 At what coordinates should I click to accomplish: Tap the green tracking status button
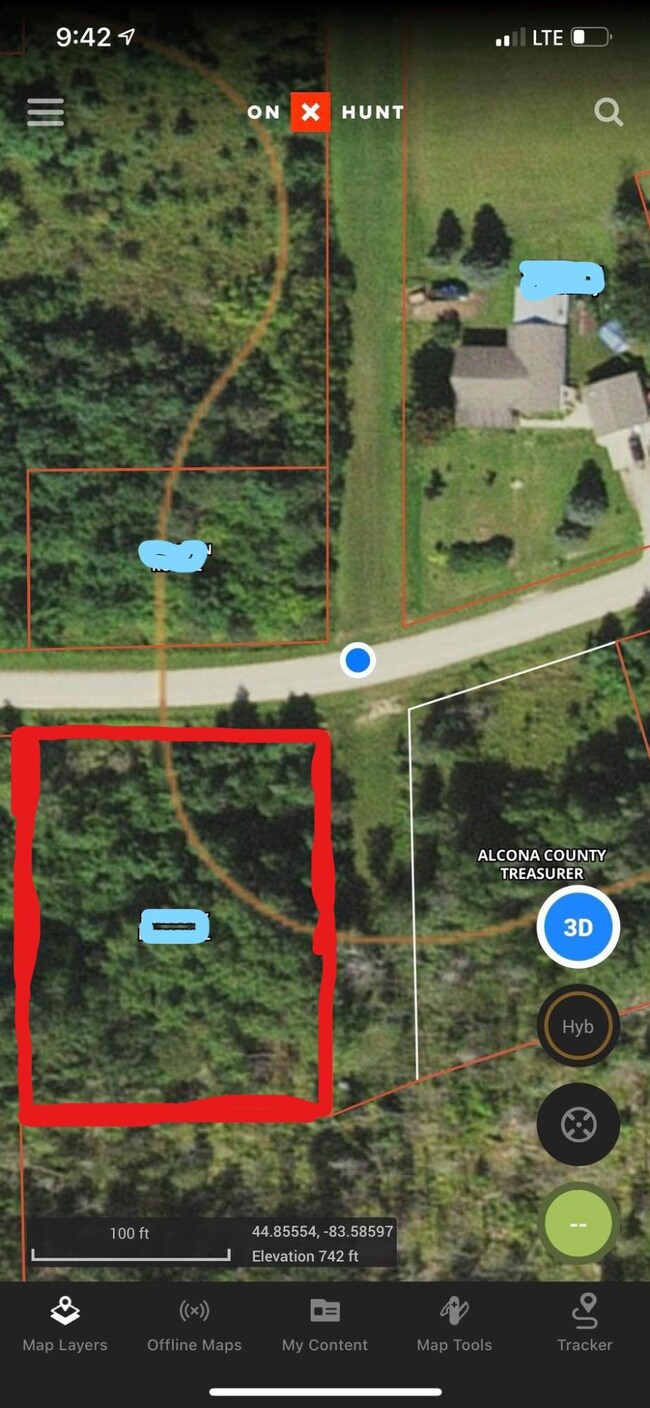tap(578, 1223)
